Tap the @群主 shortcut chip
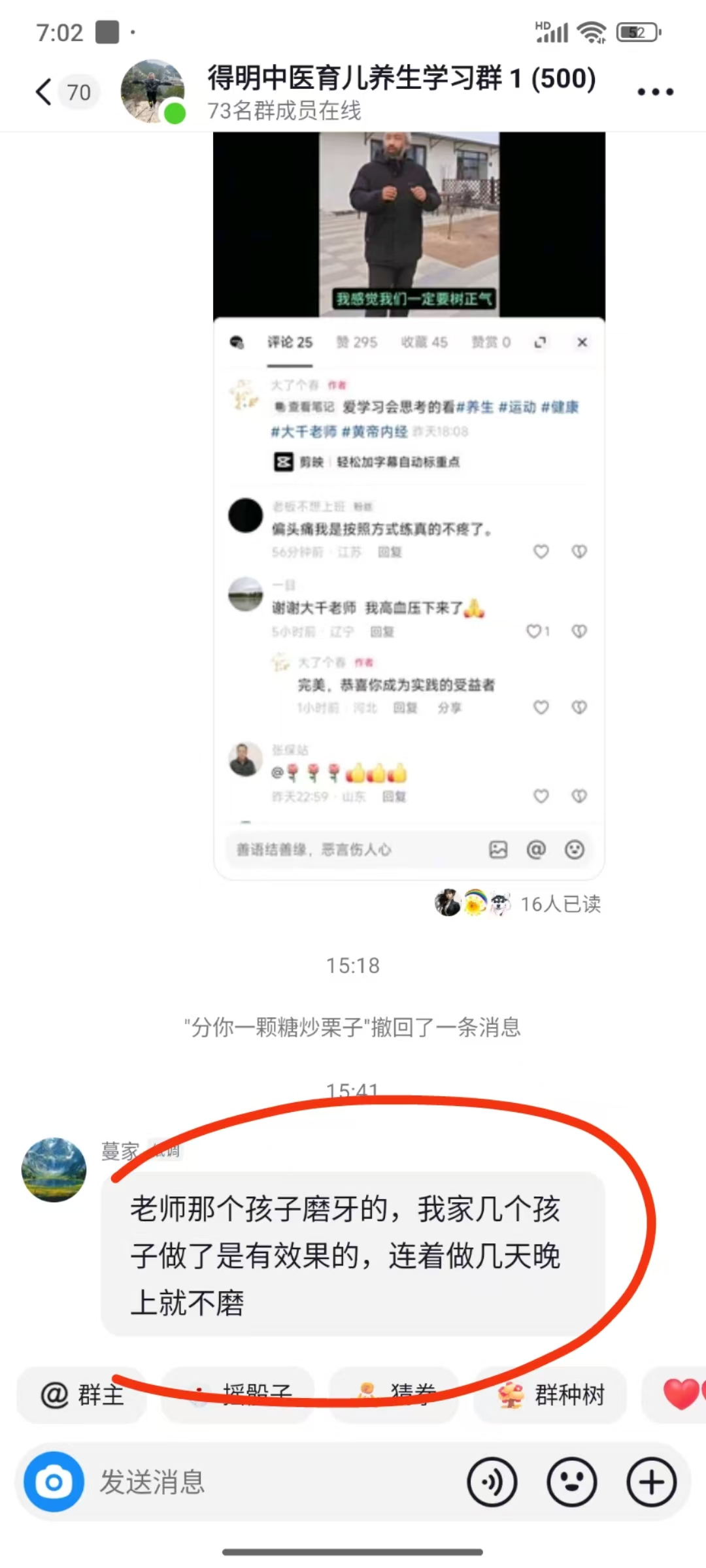 point(82,1395)
